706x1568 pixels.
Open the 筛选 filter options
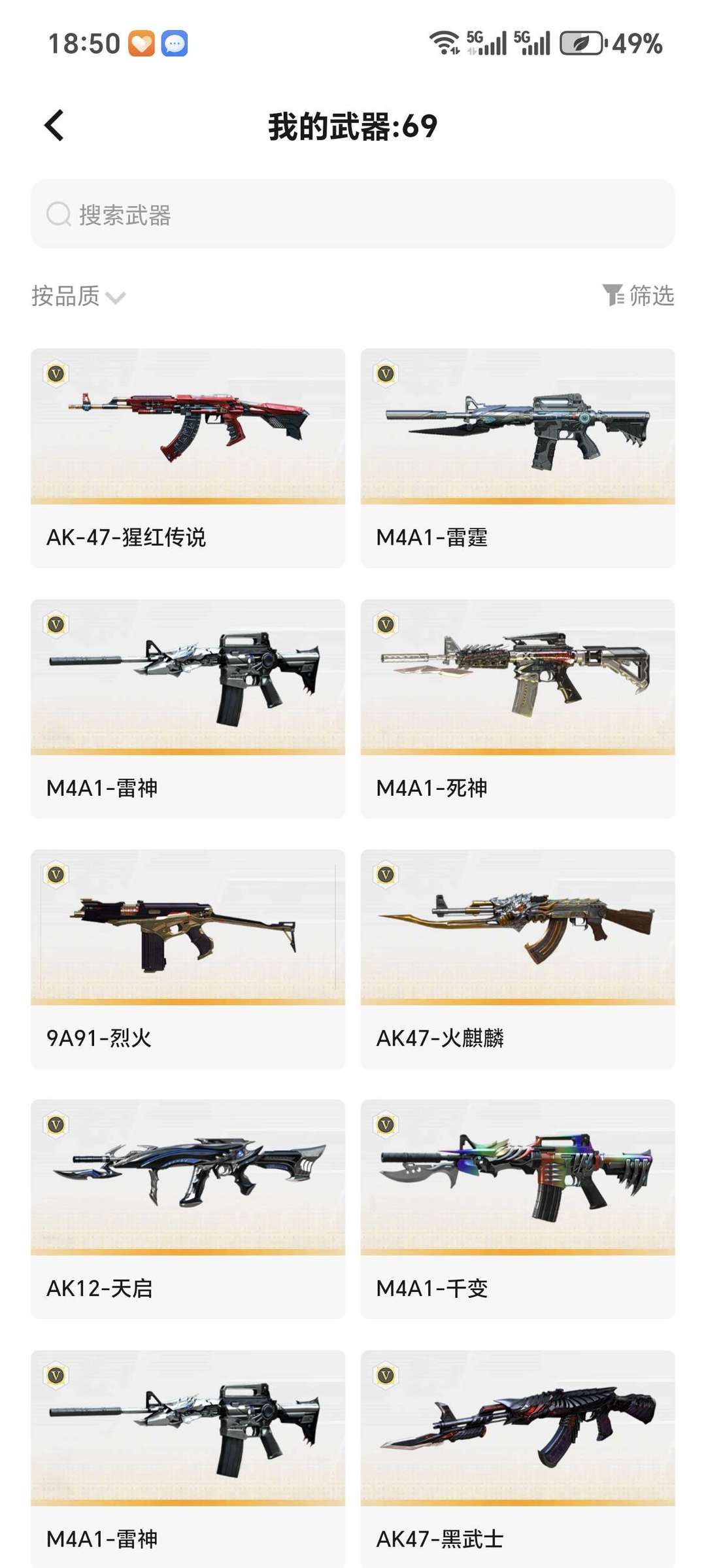tap(638, 296)
